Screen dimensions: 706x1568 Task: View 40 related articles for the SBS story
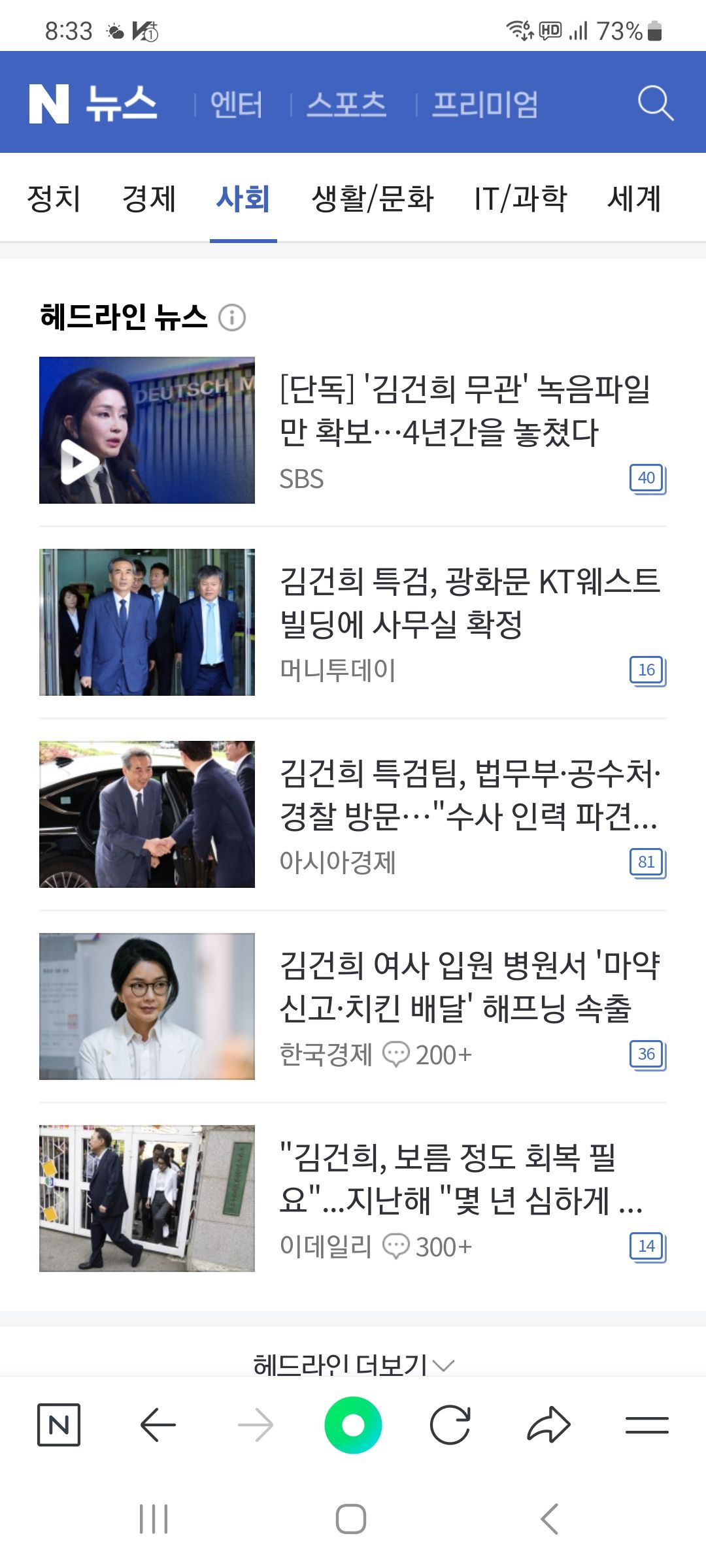point(647,479)
